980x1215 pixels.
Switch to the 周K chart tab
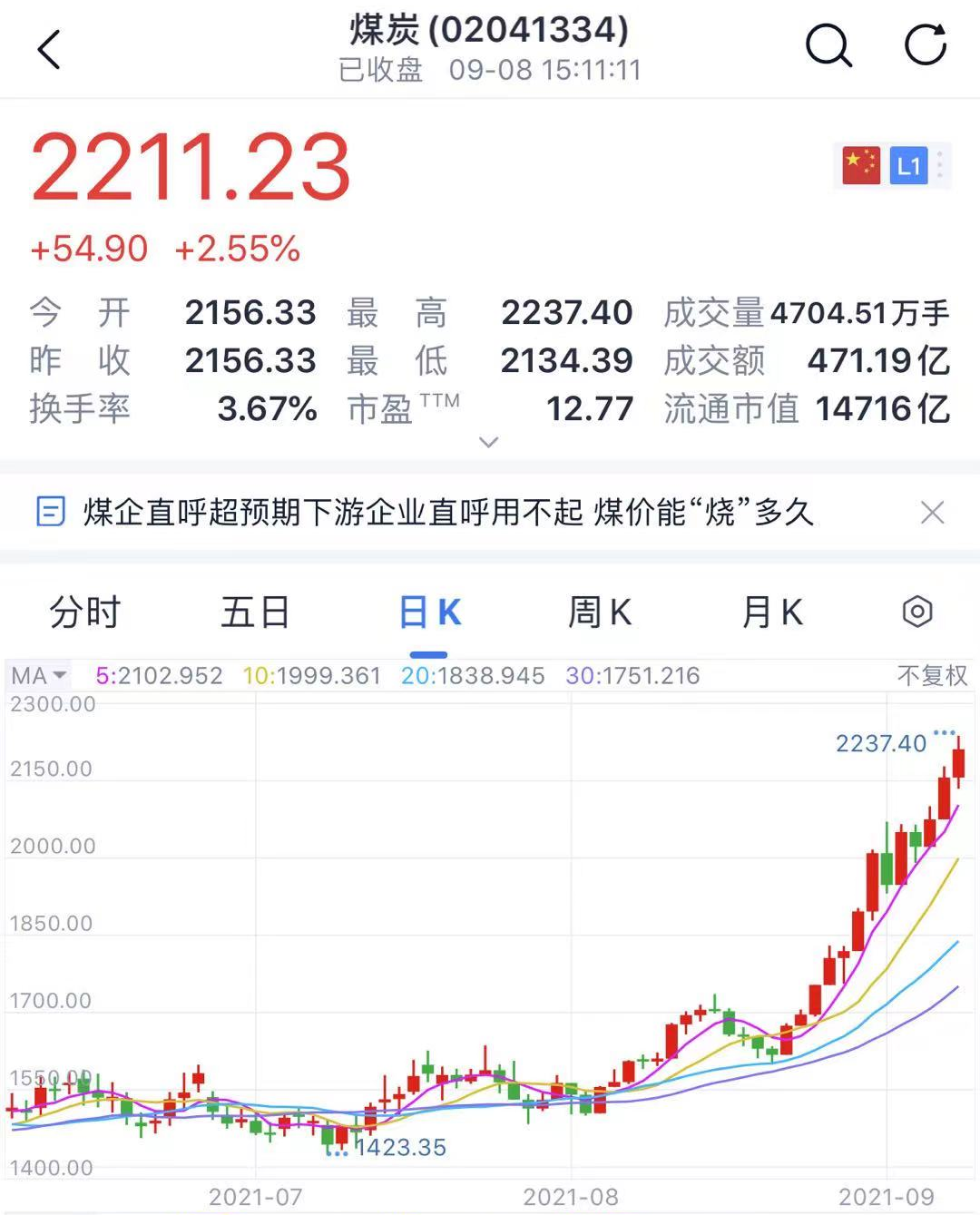click(x=600, y=612)
